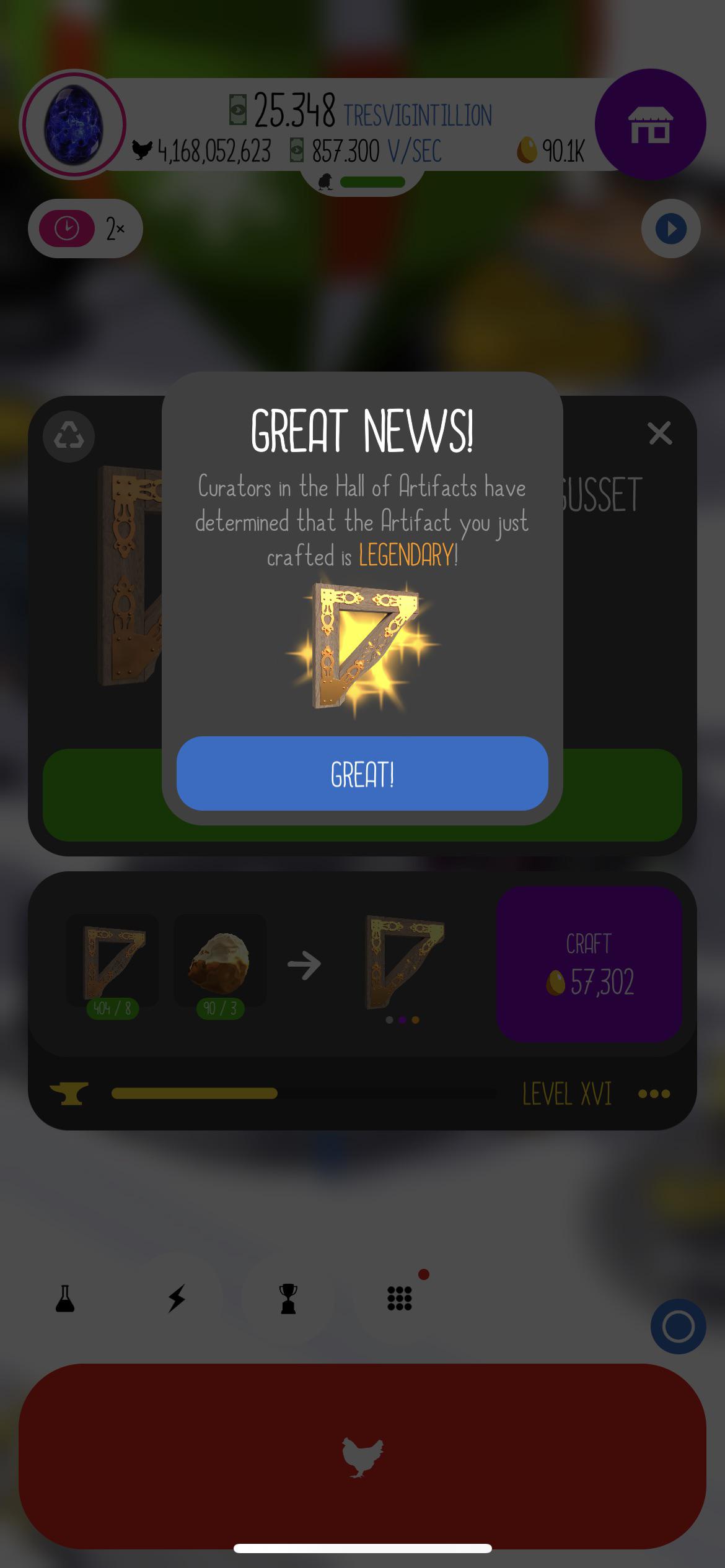Tap the blue egg farm icon

pos(74,124)
